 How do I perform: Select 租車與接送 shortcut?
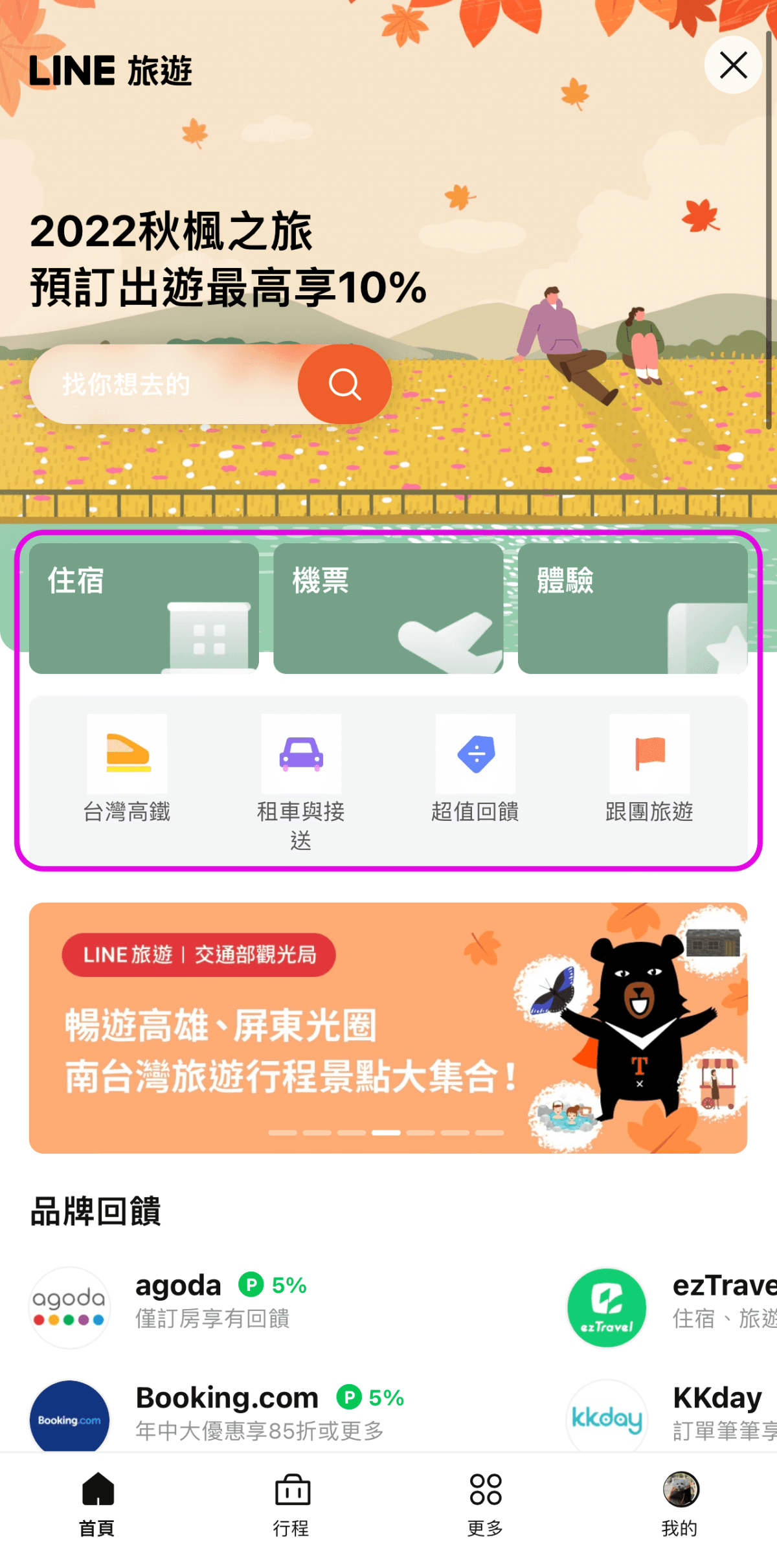[301, 777]
